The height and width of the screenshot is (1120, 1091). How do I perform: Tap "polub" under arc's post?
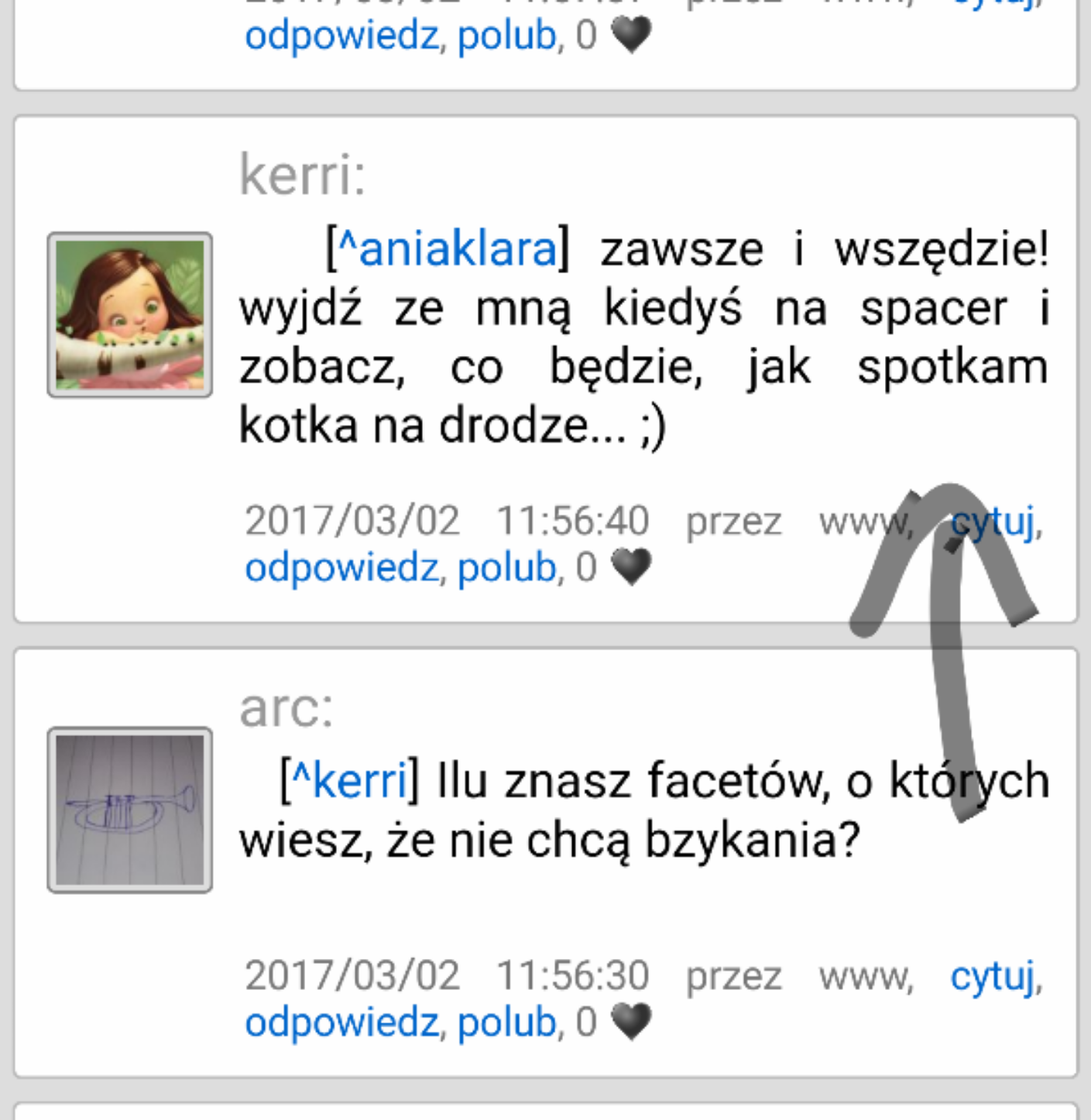pyautogui.click(x=507, y=1022)
